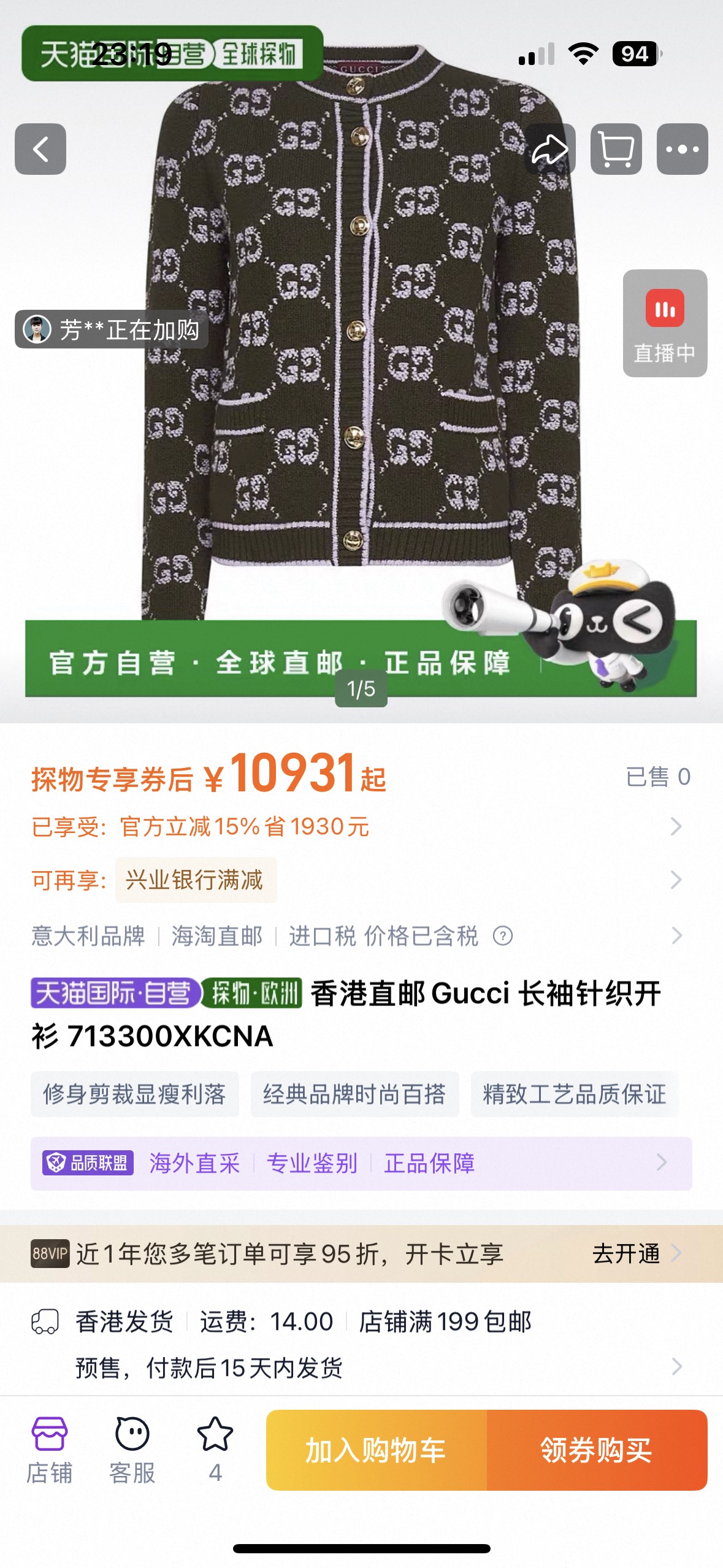Viewport: 723px width, 1568px height.
Task: Open the three-dot overflow menu
Action: coord(682,149)
